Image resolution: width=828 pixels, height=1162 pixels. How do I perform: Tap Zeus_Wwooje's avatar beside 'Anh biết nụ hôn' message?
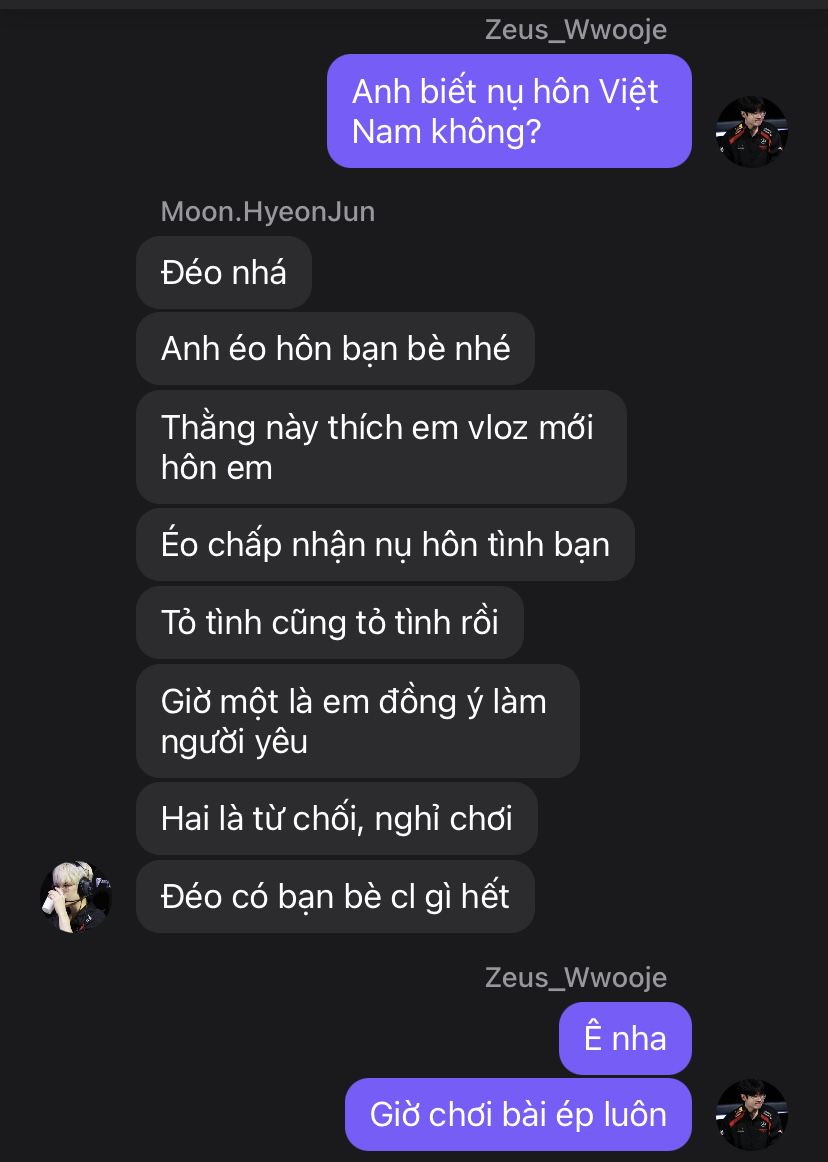tap(752, 131)
